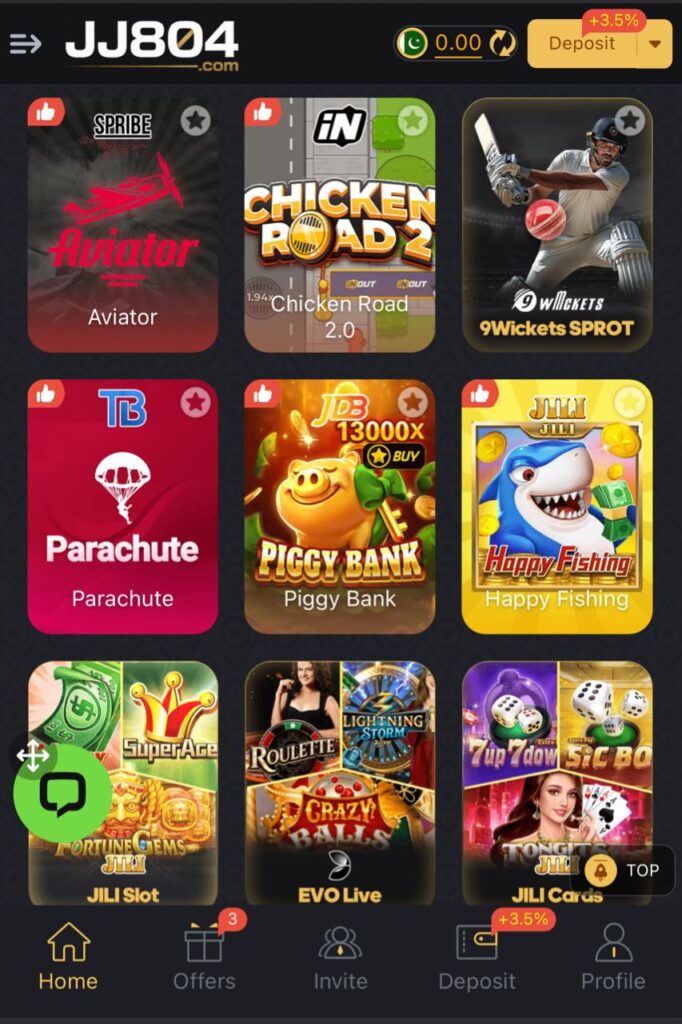This screenshot has height=1024, width=682.
Task: Open 9Wickets SPROT tile
Action: pos(557,225)
